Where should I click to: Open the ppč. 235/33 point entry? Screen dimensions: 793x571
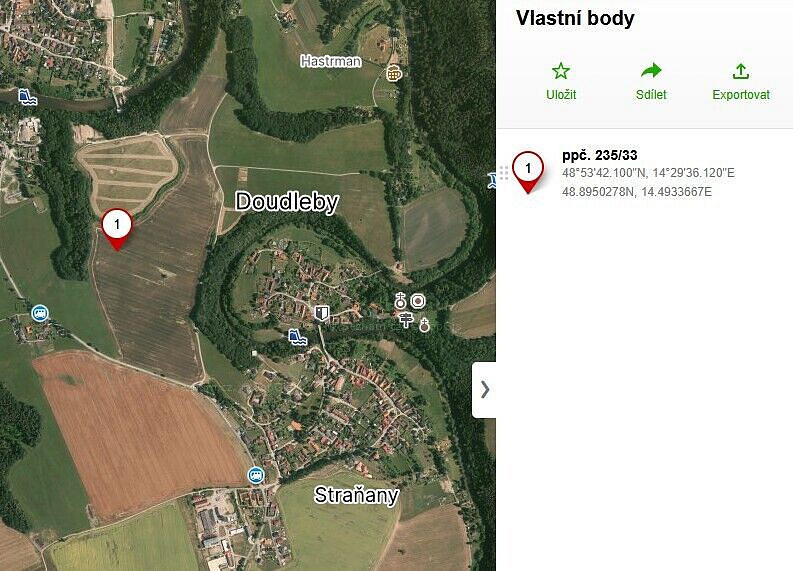pos(600,155)
